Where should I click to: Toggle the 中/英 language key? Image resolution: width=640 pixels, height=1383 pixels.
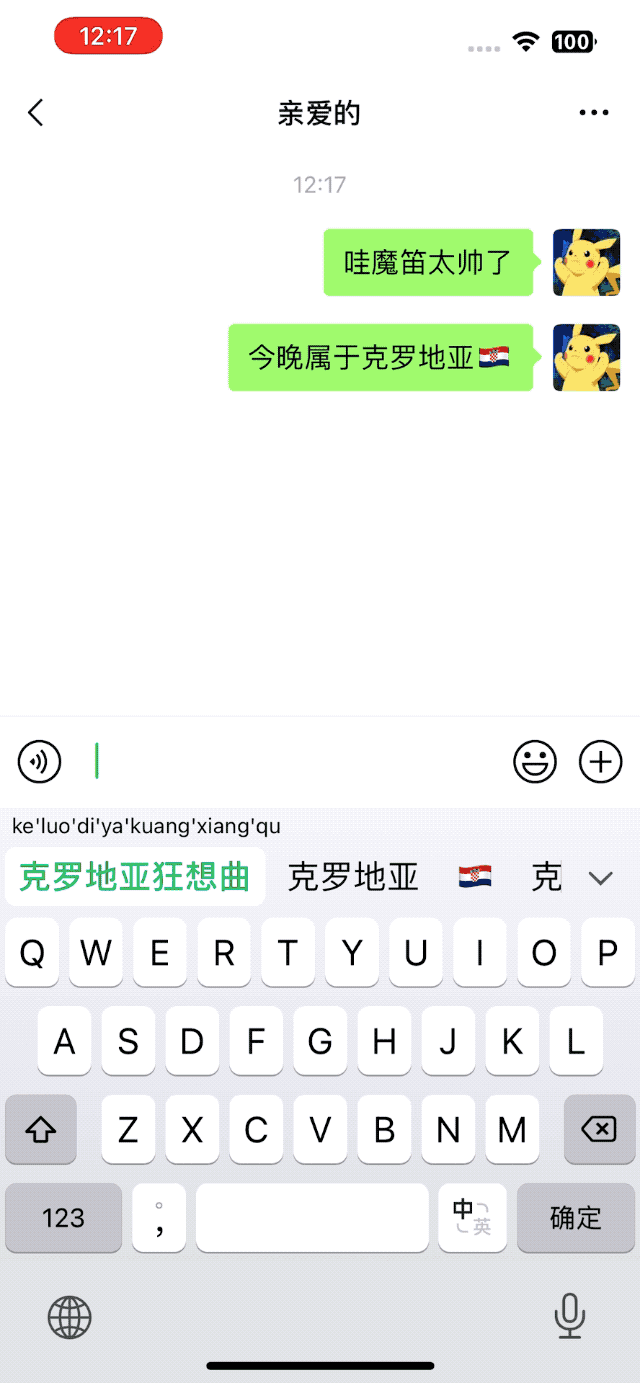click(x=472, y=1217)
